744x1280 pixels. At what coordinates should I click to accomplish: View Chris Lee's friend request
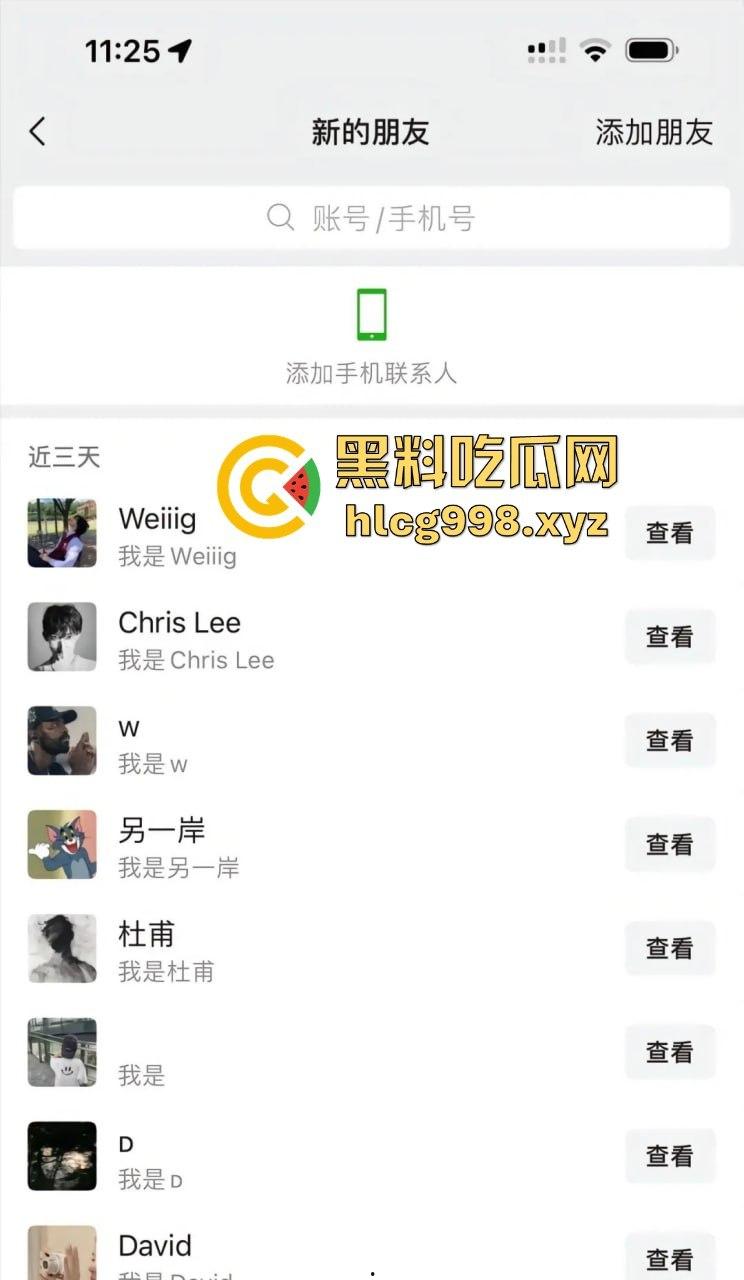pyautogui.click(x=669, y=637)
